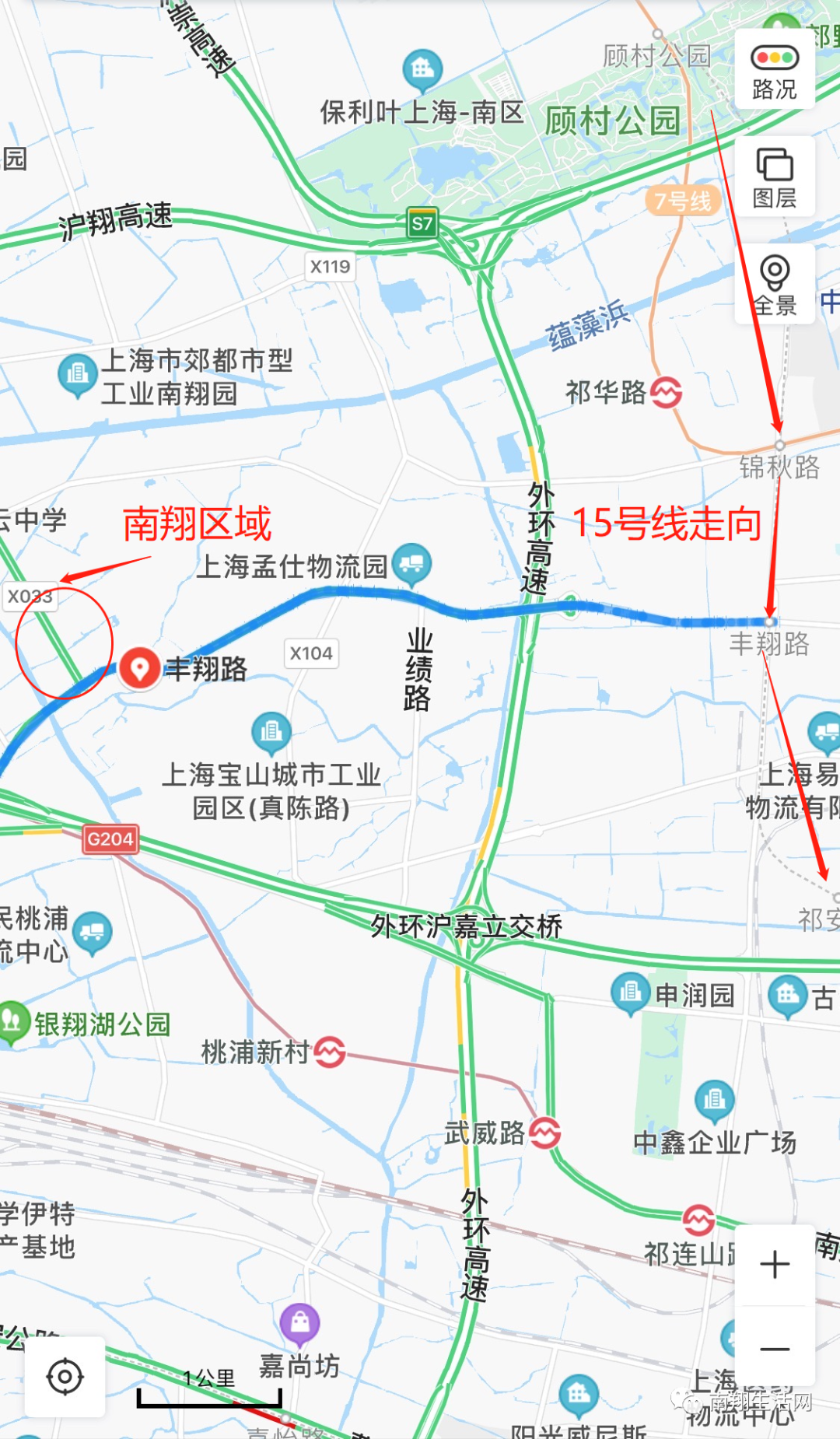Zoom out with the minus button
840x1439 pixels.
tap(774, 1350)
